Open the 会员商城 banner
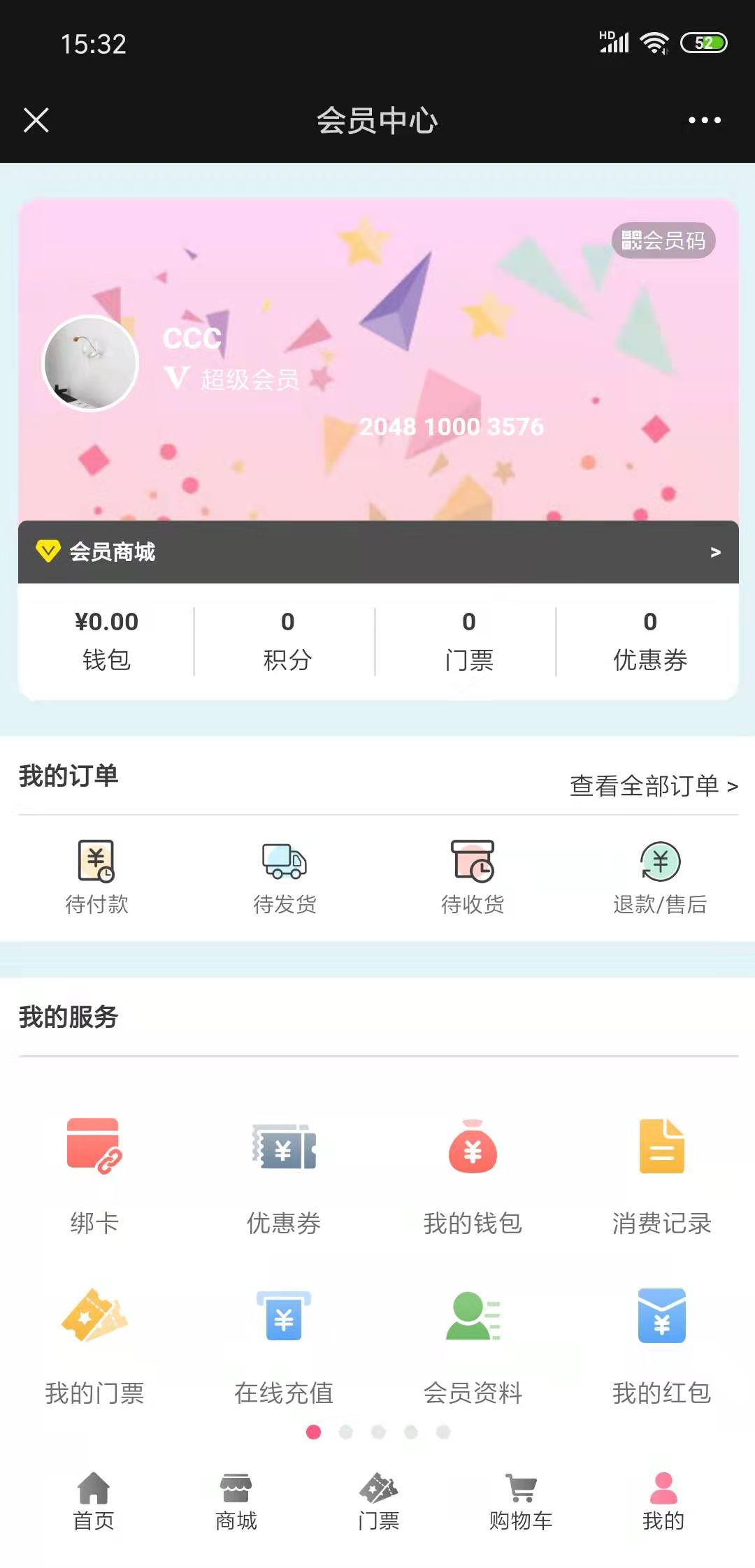This screenshot has height=1568, width=755. tap(377, 552)
